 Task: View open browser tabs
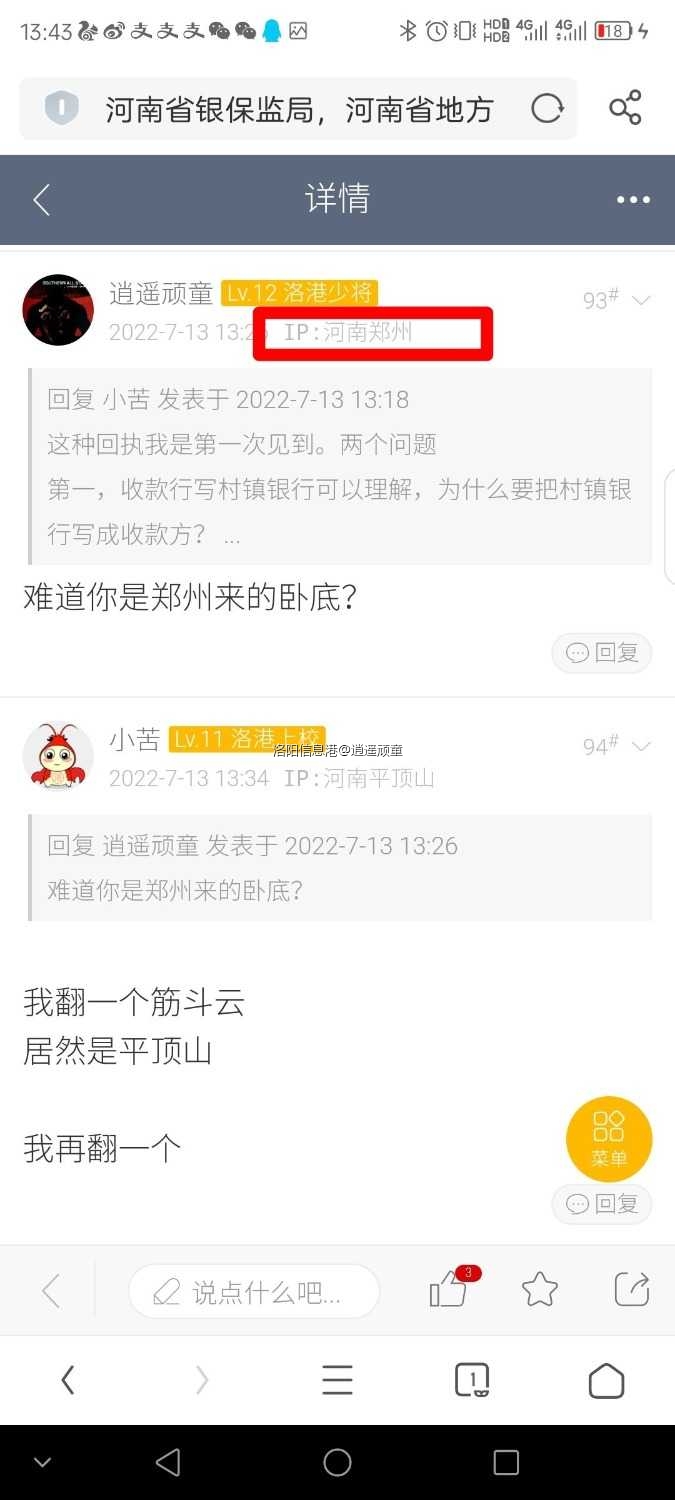tap(472, 1380)
